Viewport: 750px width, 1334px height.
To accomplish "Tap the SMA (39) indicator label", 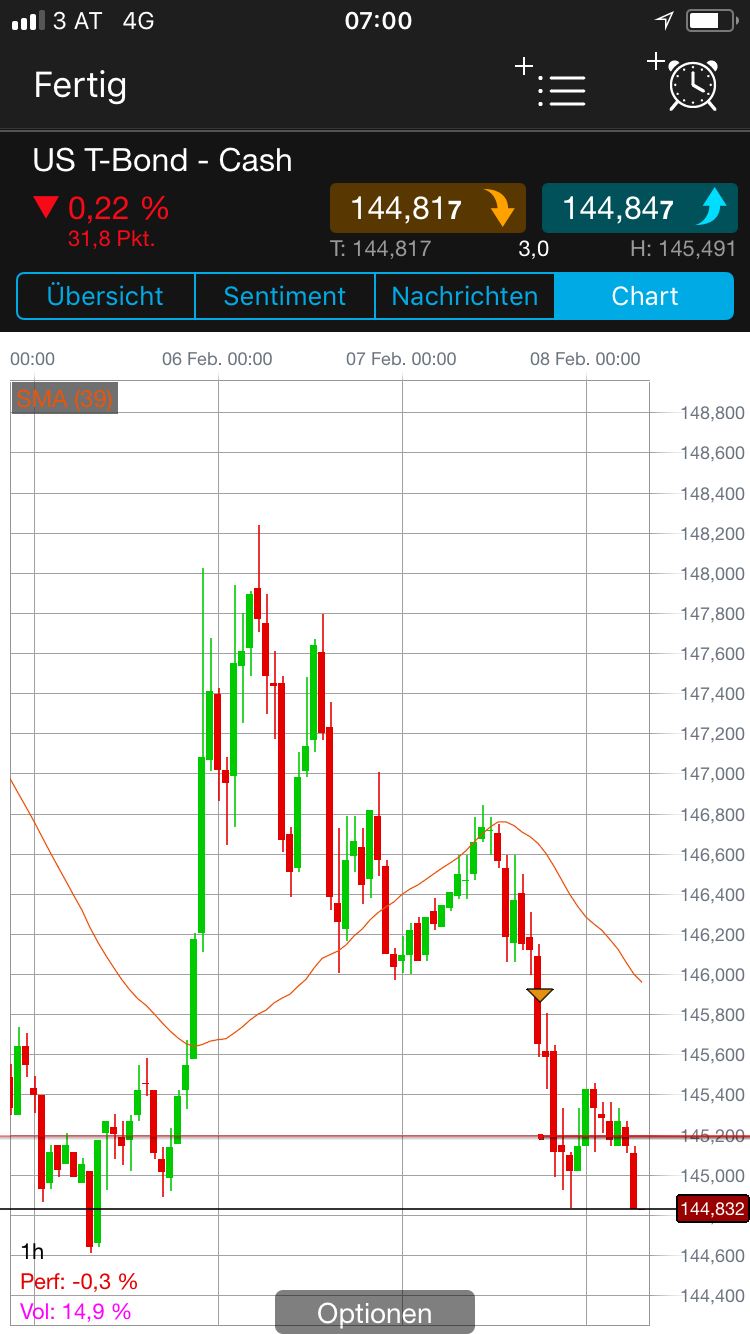I will coord(64,397).
